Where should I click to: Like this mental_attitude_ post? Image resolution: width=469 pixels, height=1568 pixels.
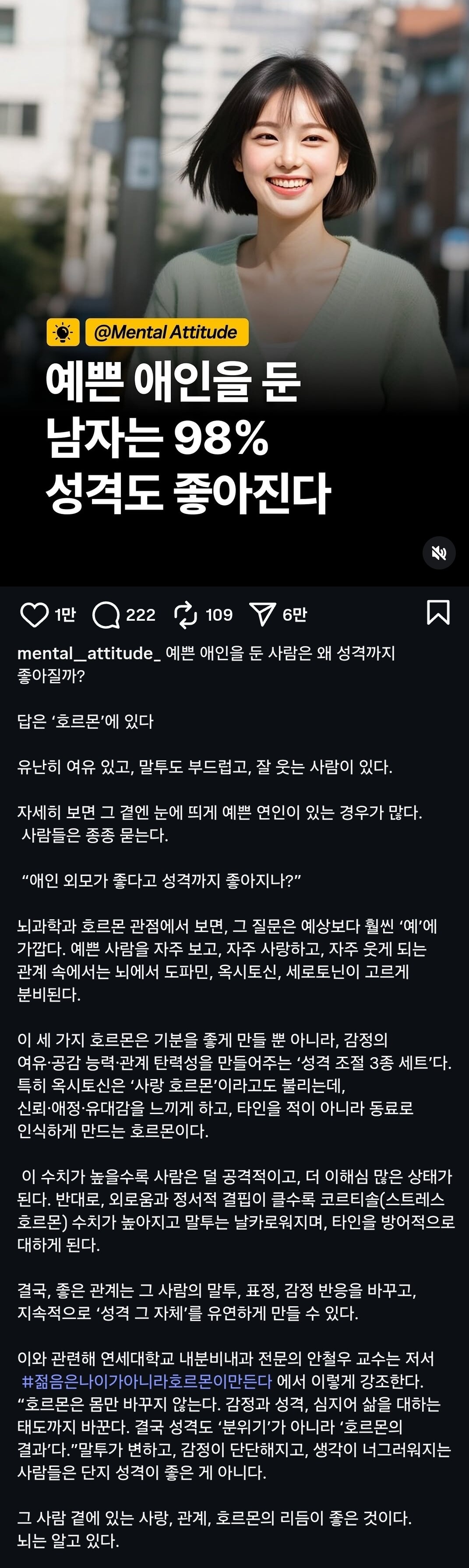tap(34, 615)
